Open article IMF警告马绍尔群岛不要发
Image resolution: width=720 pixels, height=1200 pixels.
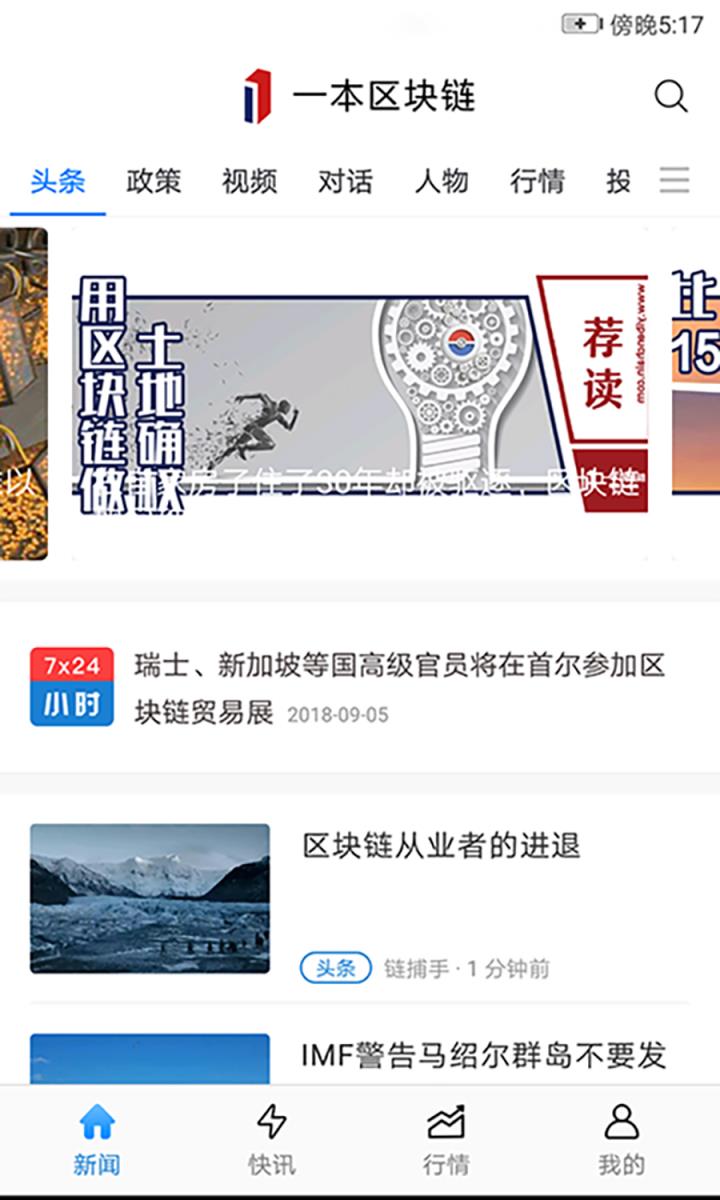(x=483, y=1055)
